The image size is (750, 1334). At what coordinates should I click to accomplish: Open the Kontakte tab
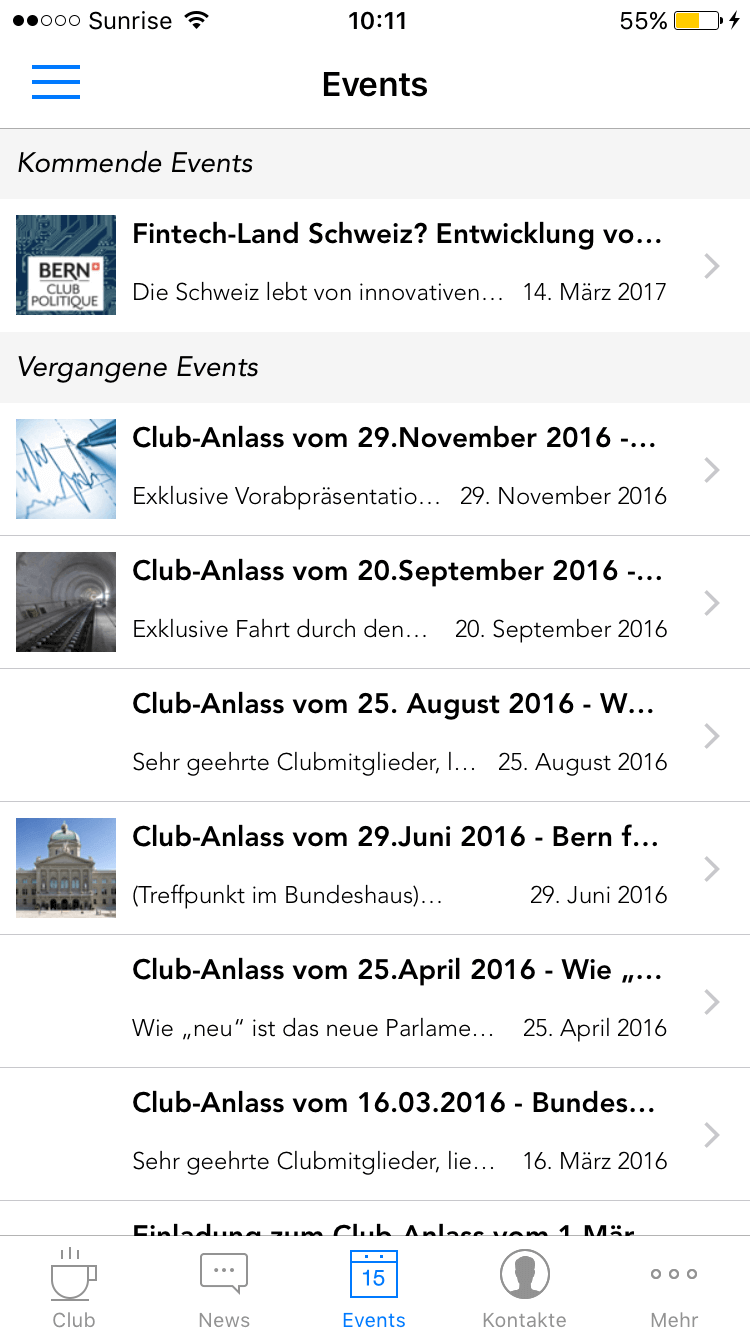(524, 1288)
